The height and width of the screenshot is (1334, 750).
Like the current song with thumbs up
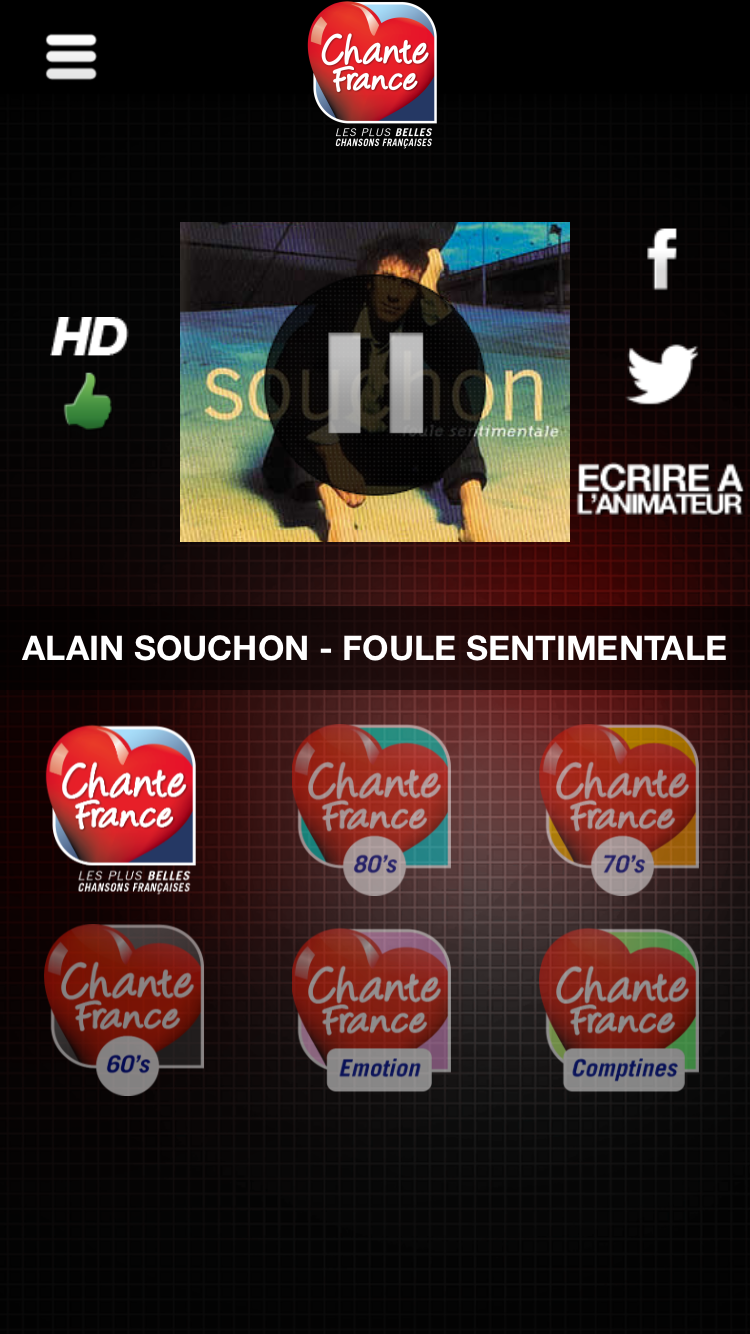click(88, 401)
